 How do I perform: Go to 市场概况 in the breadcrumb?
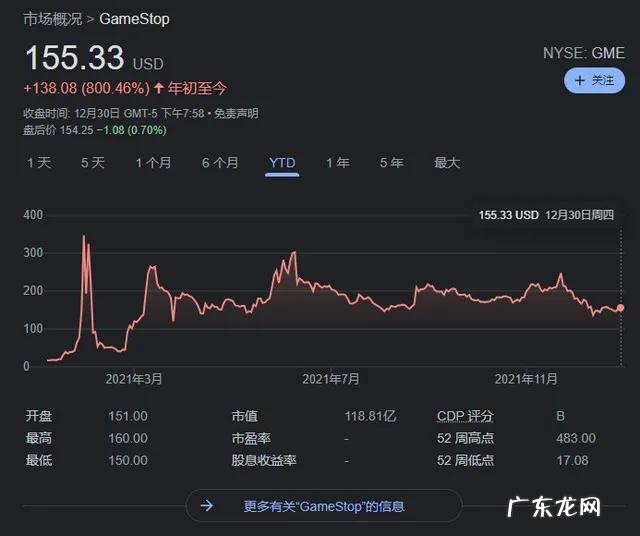click(53, 19)
